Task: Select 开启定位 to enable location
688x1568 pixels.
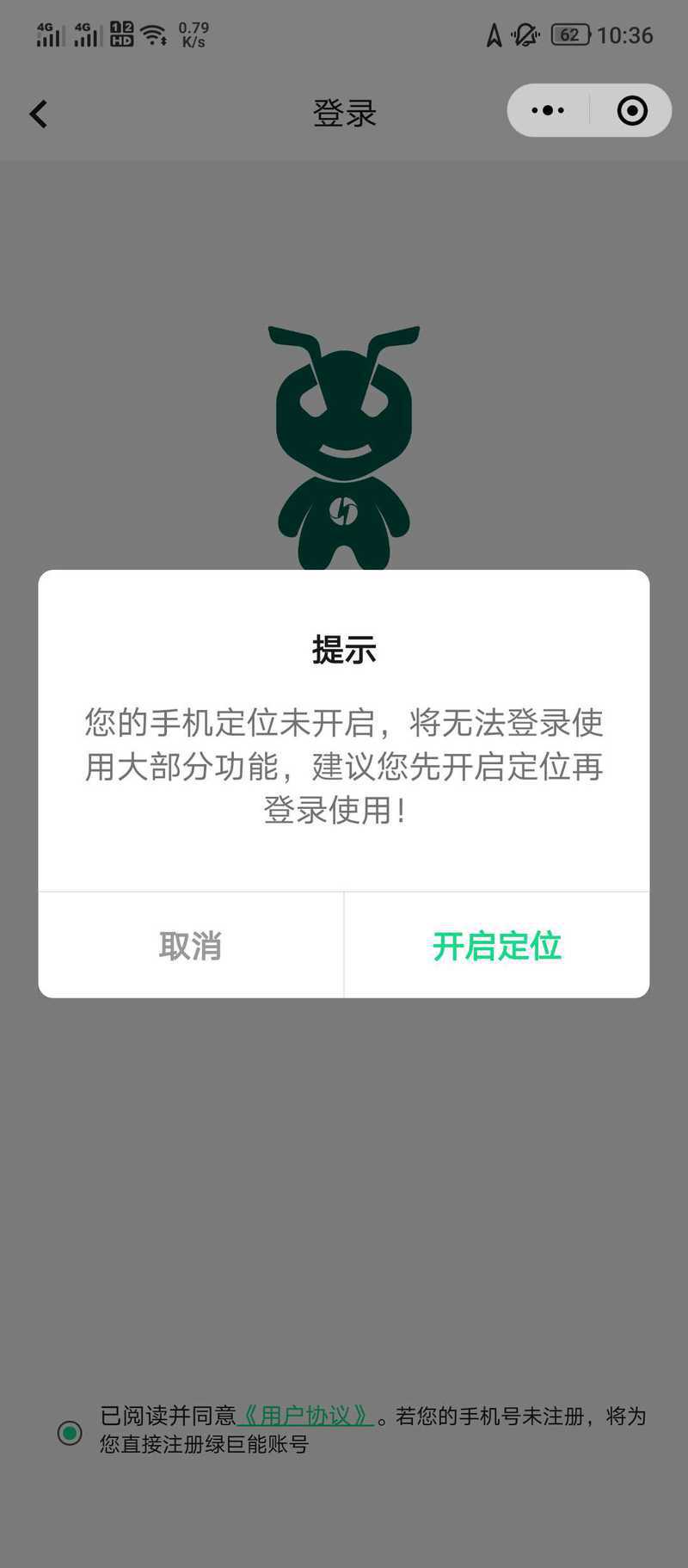Action: coord(497,945)
